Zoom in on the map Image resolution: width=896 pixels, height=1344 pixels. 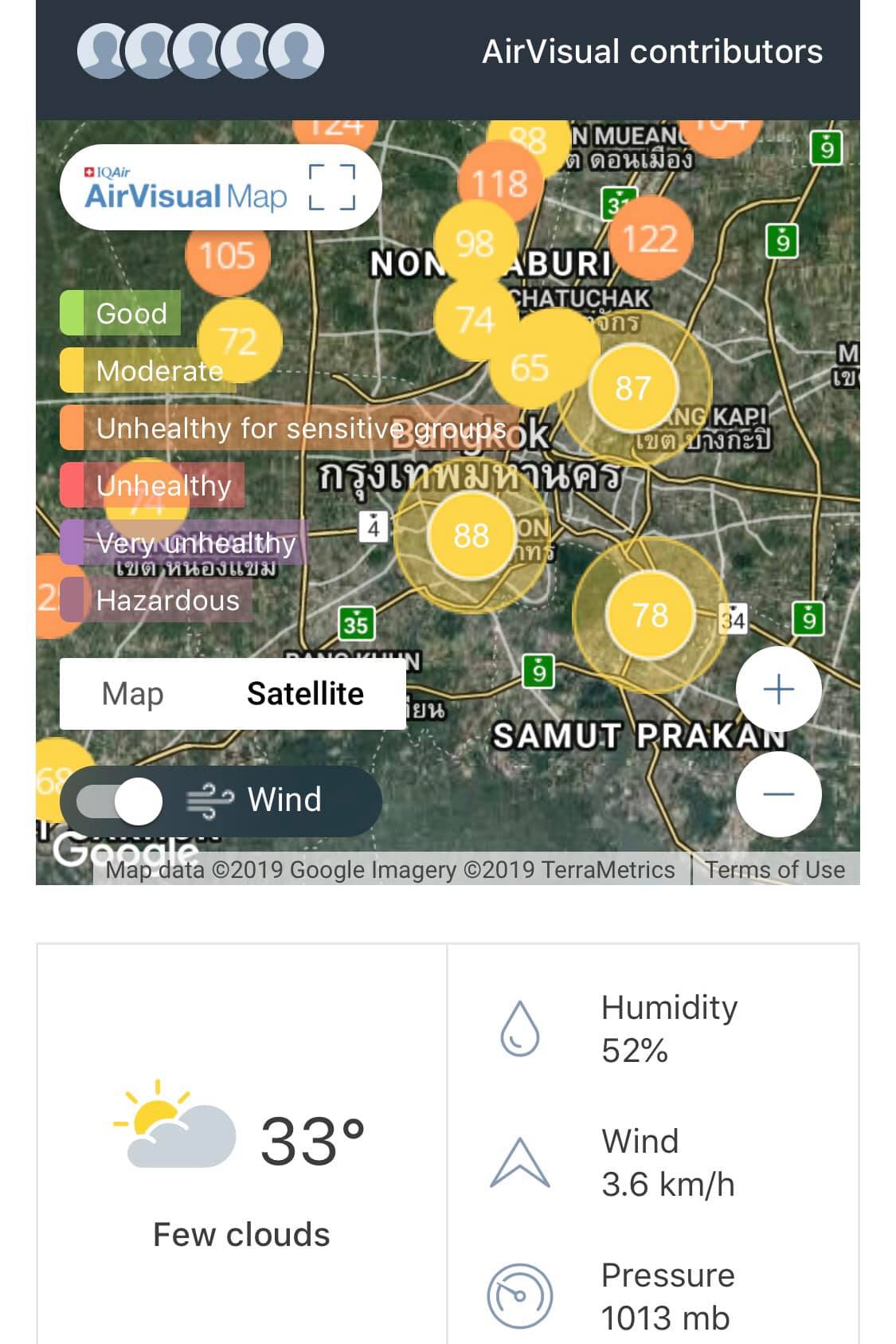[x=778, y=689]
